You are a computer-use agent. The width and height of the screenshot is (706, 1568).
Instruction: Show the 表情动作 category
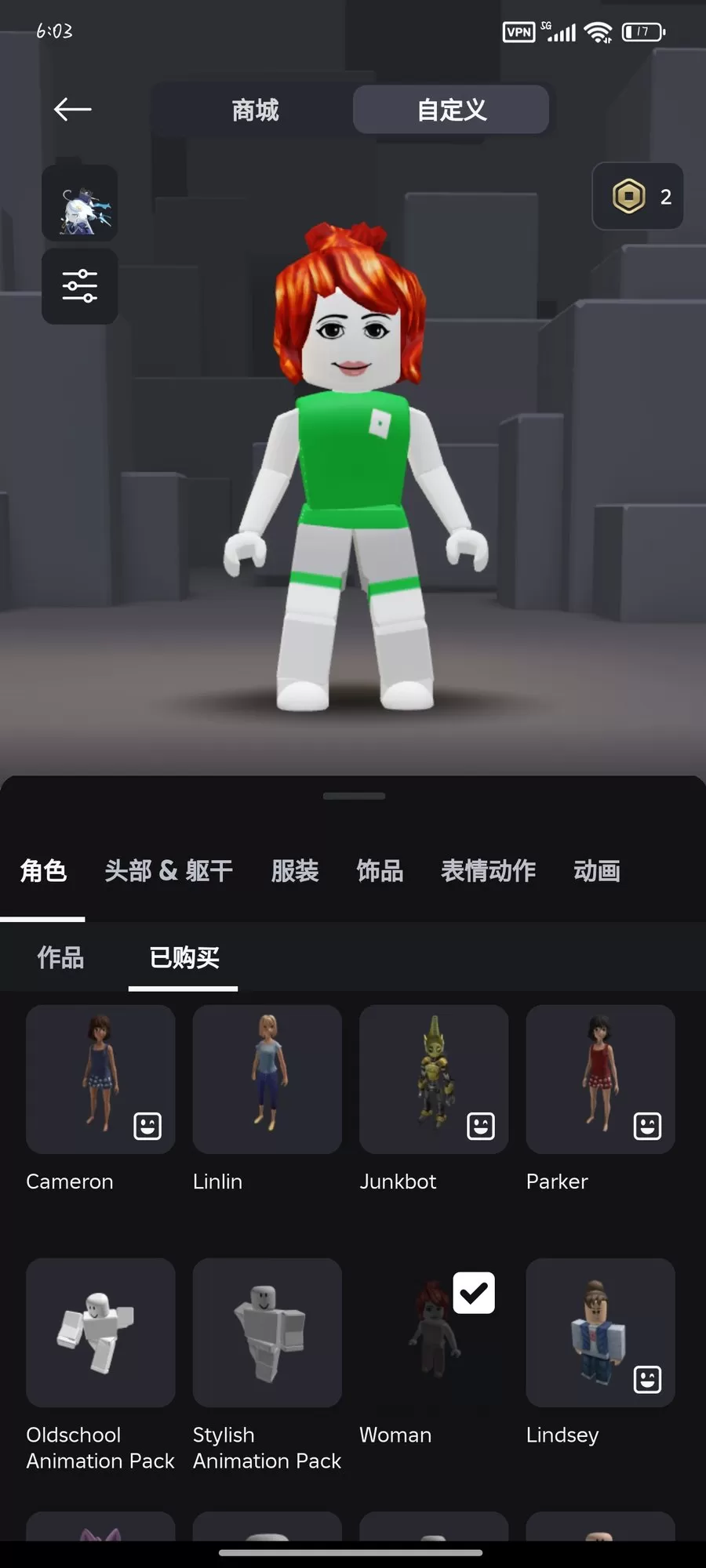point(488,871)
